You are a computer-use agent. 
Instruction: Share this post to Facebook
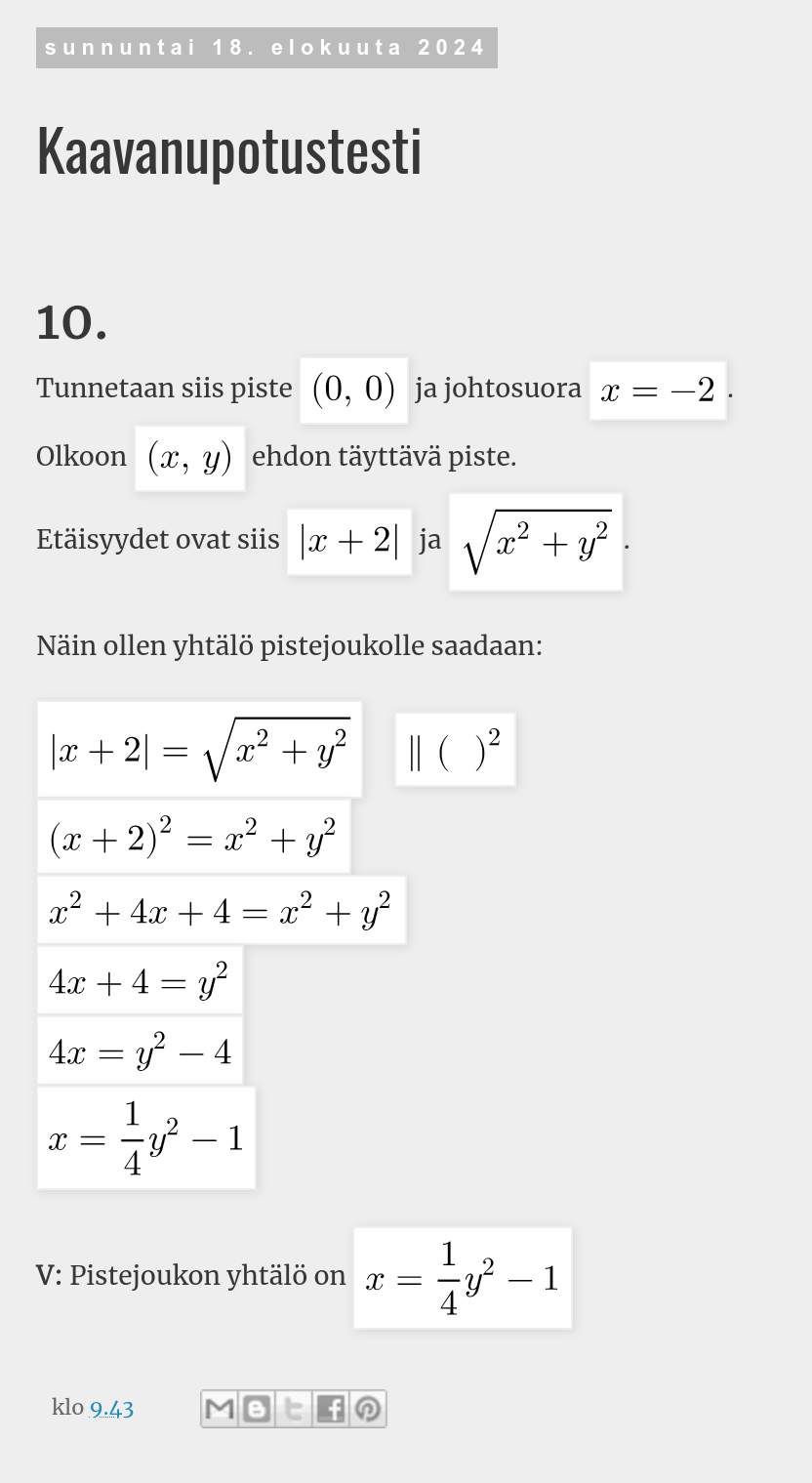[331, 1409]
